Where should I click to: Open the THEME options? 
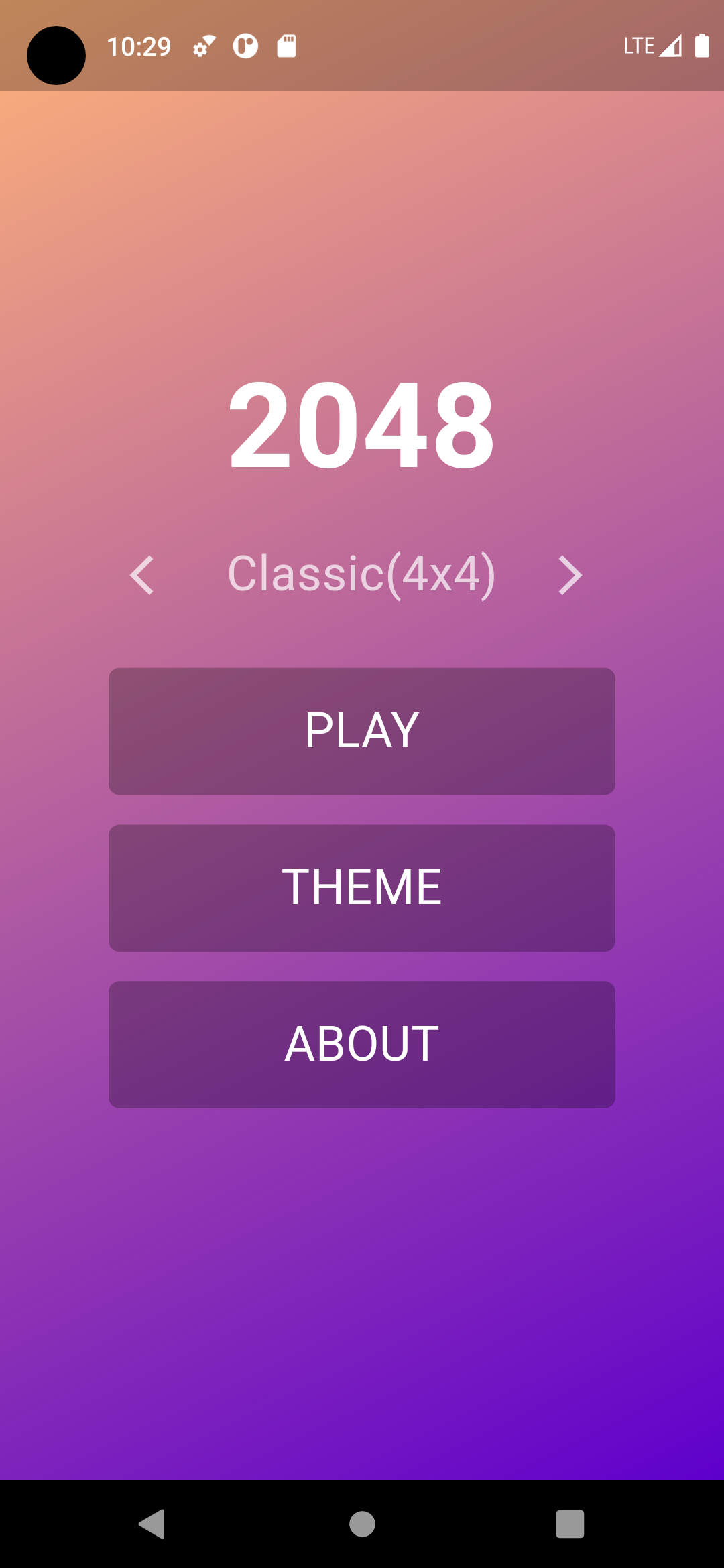click(362, 888)
